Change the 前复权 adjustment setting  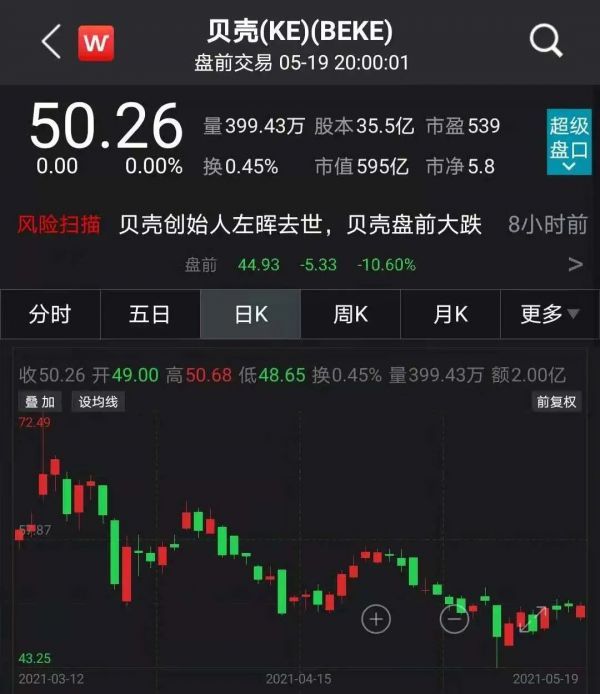pos(556,401)
